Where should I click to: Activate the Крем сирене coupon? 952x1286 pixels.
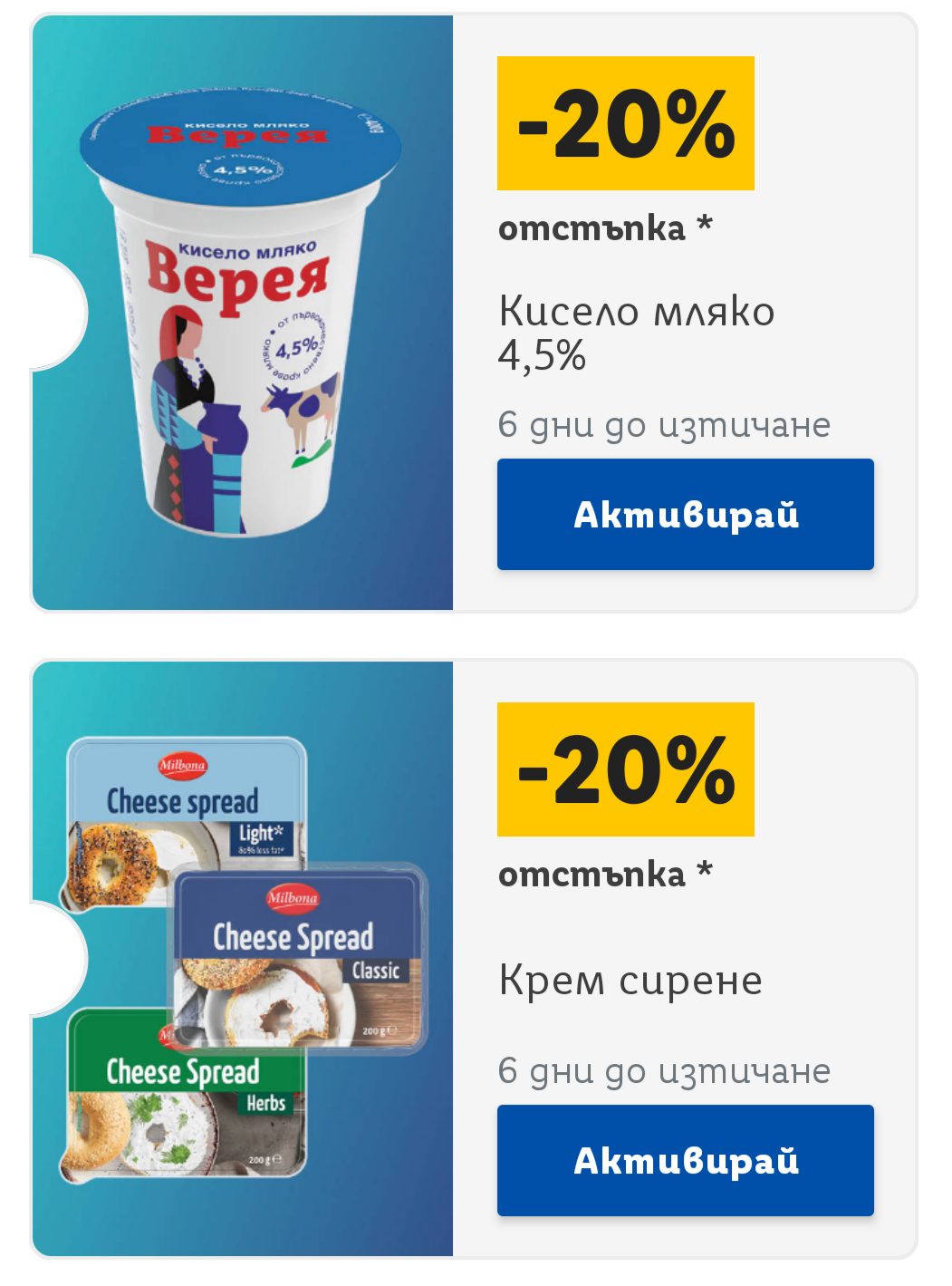click(x=685, y=1160)
